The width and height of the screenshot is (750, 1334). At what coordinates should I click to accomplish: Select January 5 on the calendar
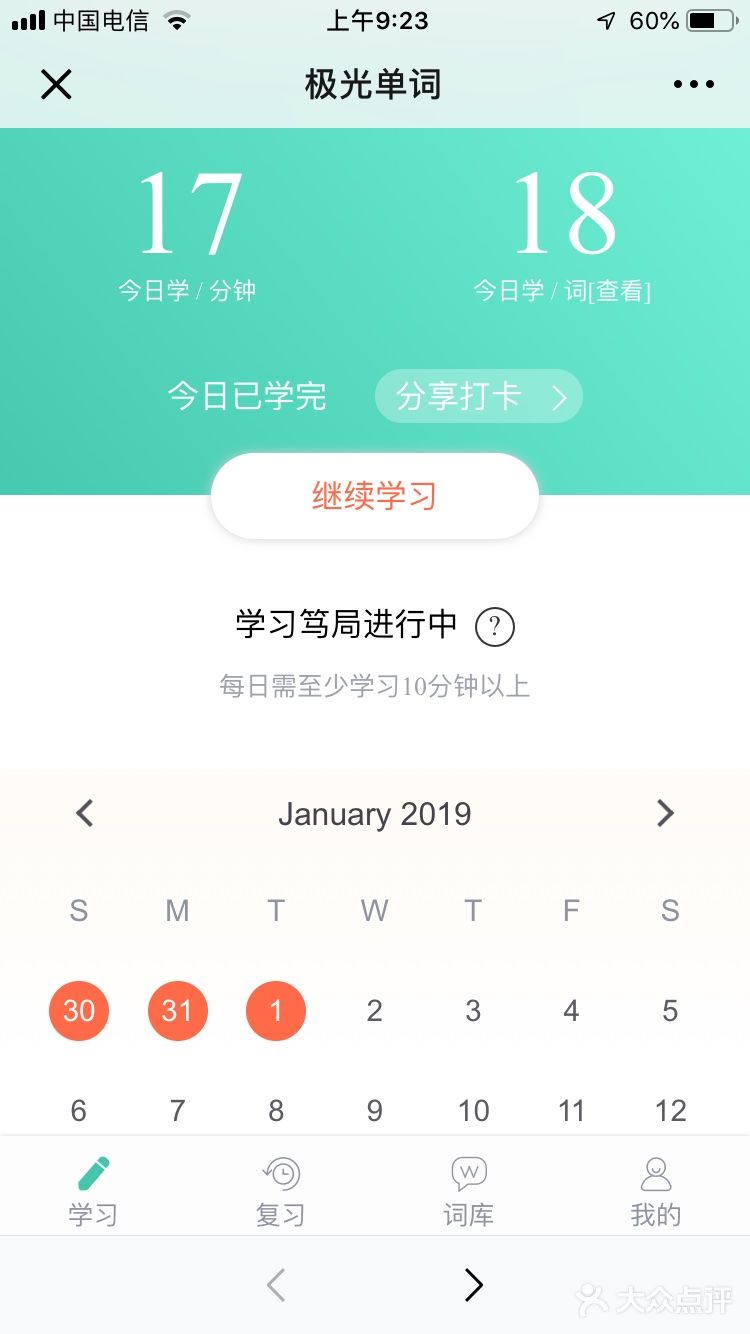click(670, 1010)
